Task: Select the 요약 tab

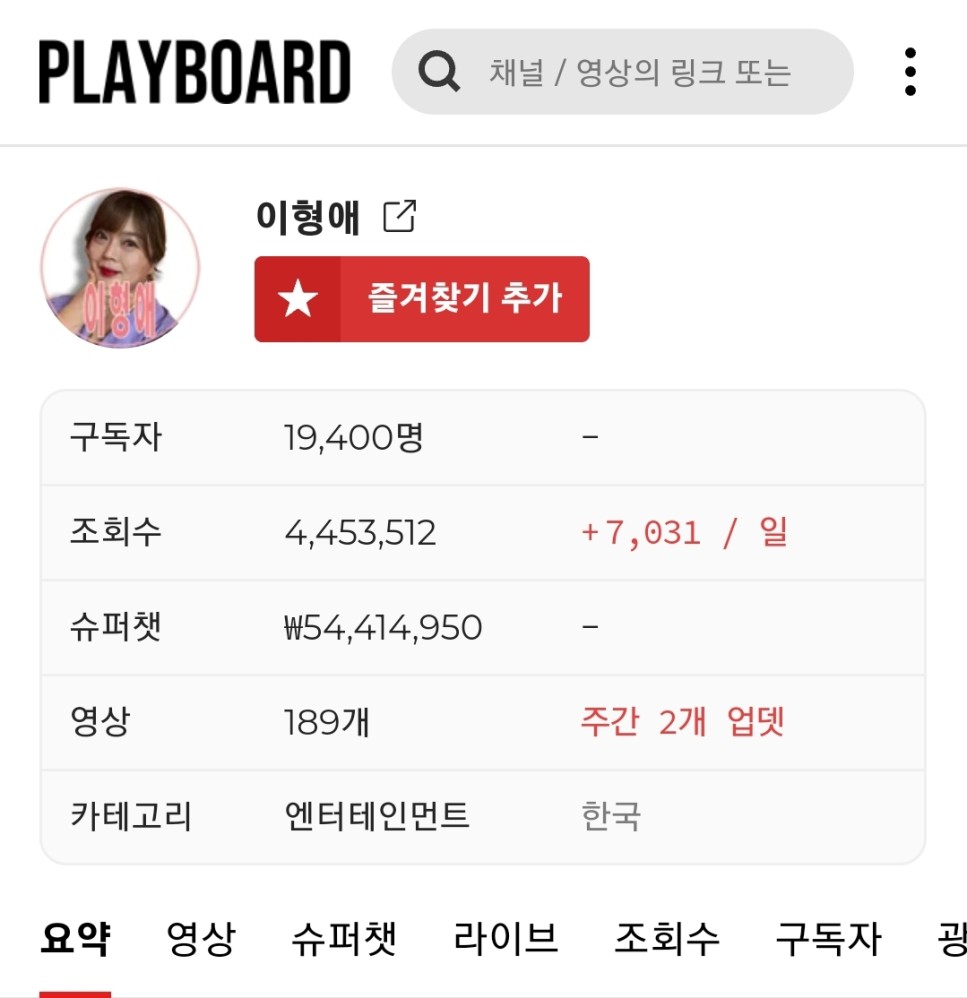Action: [75, 939]
